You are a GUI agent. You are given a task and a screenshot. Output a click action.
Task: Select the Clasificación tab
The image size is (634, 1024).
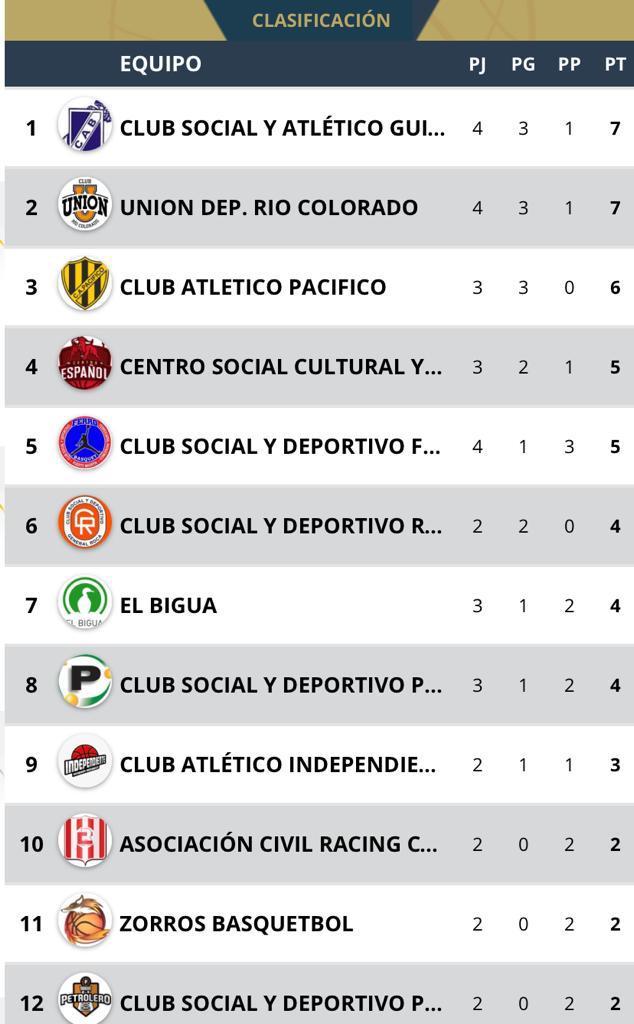321,20
